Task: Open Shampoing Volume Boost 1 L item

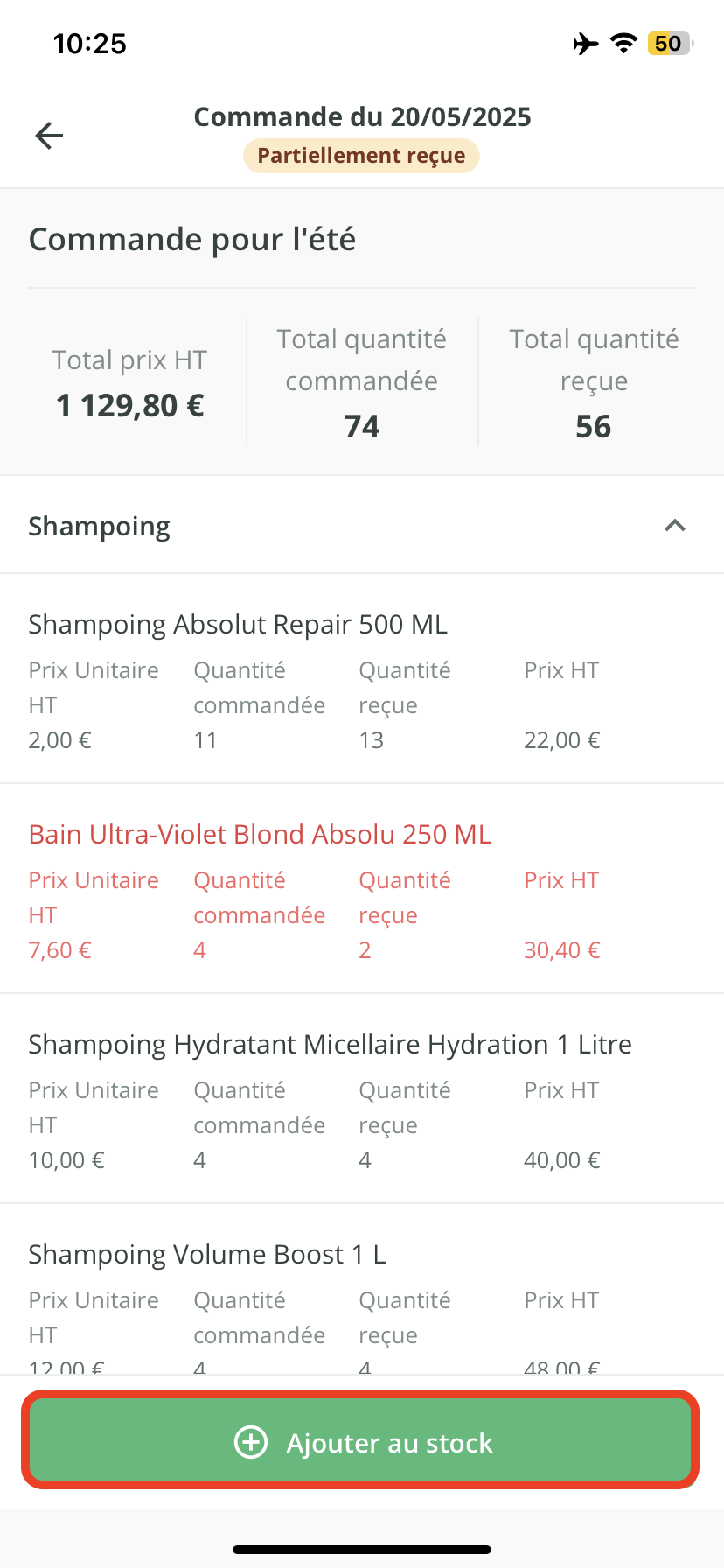Action: click(207, 1255)
